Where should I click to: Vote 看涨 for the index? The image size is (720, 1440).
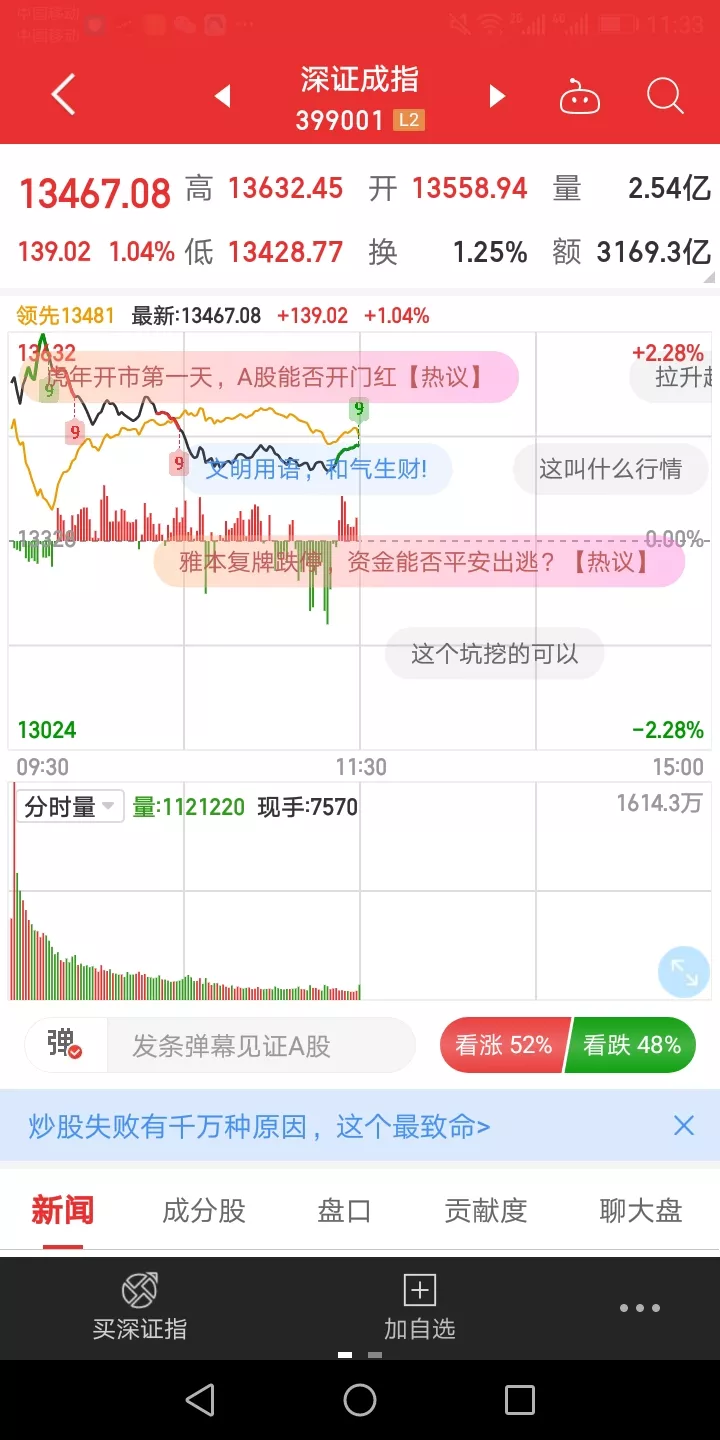pyautogui.click(x=504, y=1045)
